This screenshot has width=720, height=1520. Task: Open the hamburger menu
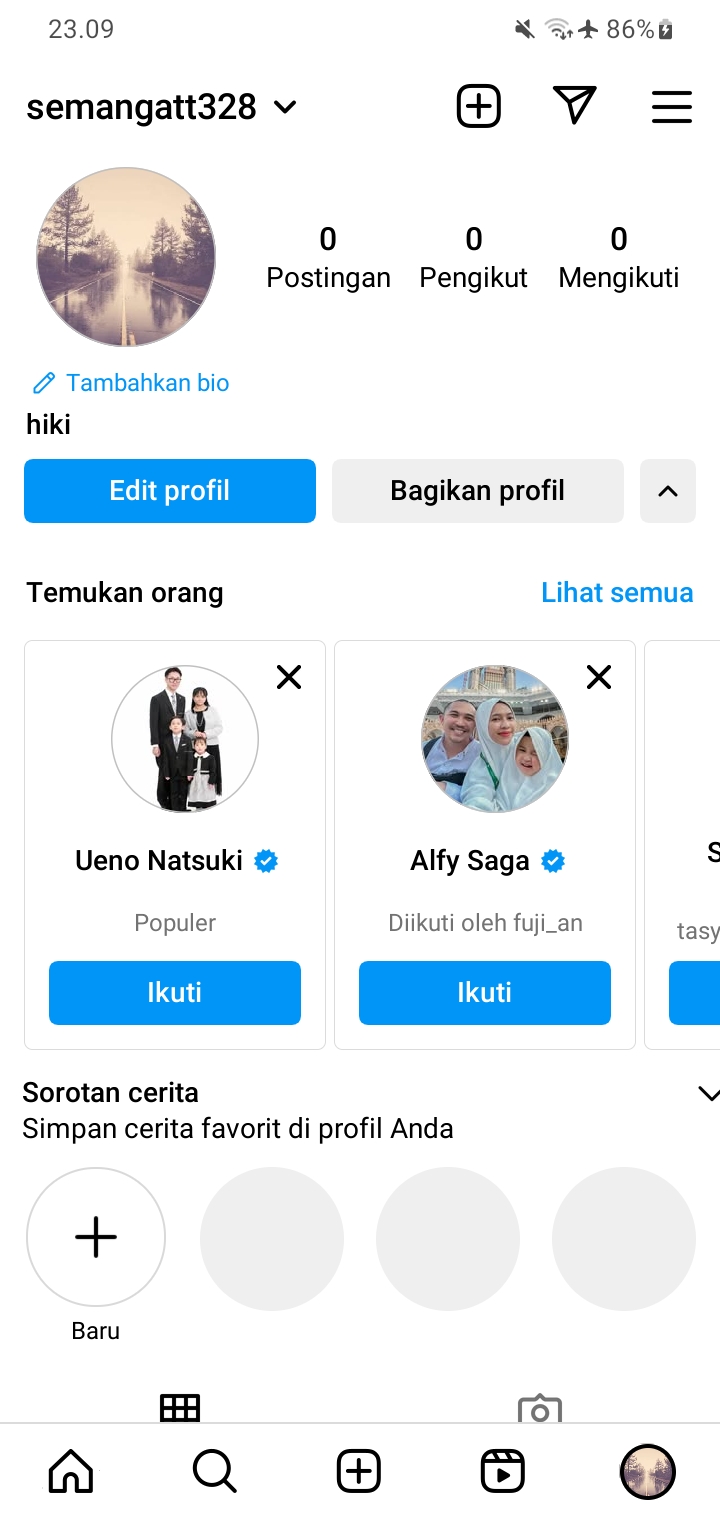(x=671, y=107)
